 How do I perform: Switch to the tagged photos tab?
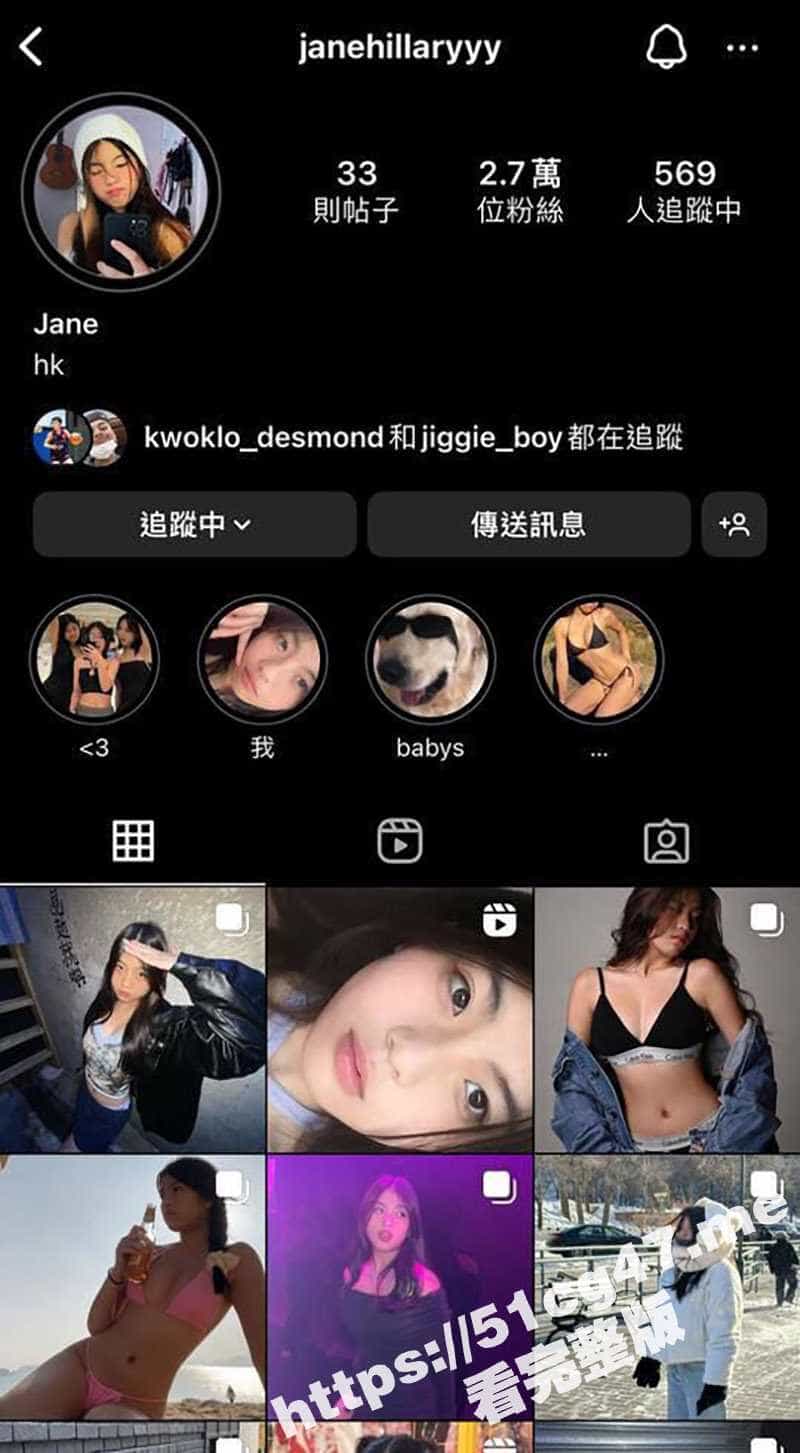tap(666, 841)
